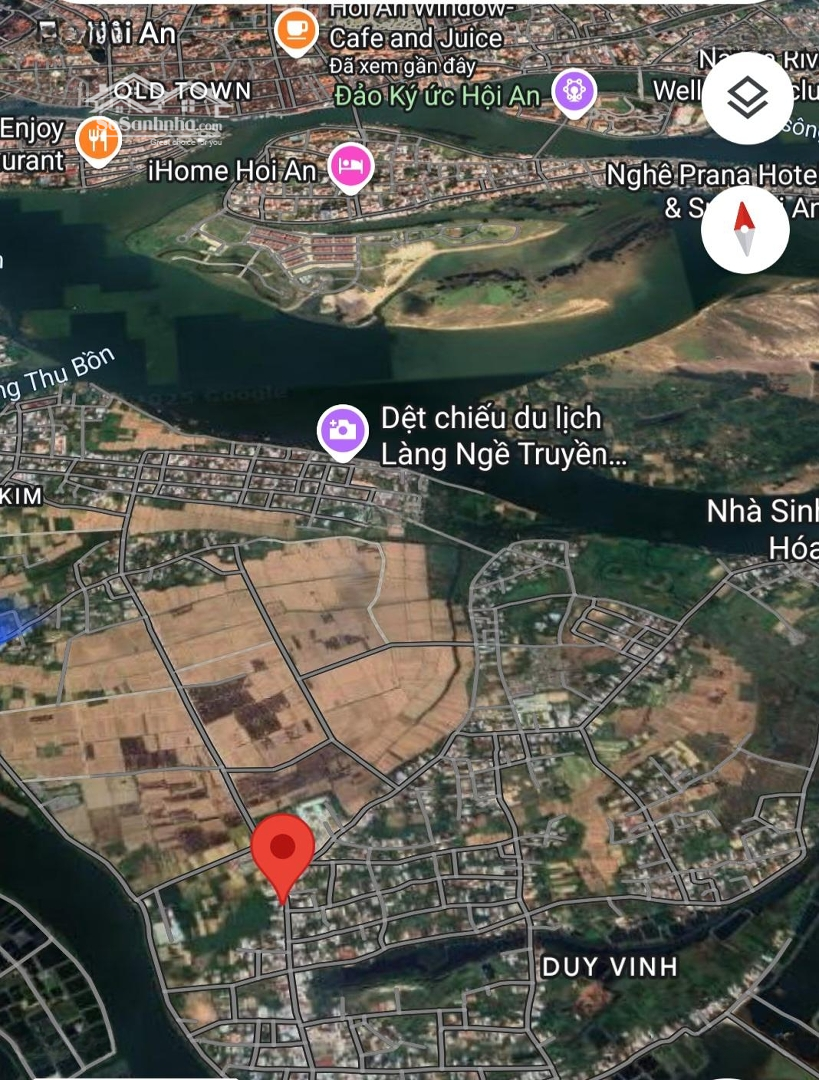This screenshot has height=1080, width=819.
Task: Open the map layers button
Action: [x=747, y=97]
